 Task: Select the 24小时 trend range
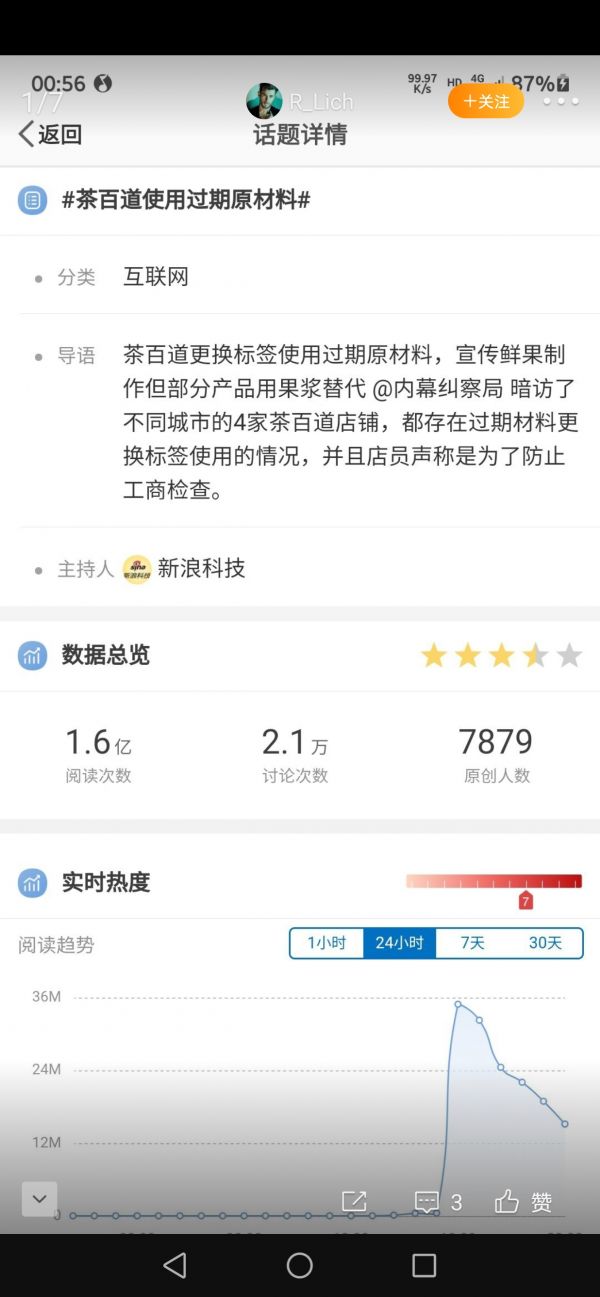pyautogui.click(x=399, y=943)
